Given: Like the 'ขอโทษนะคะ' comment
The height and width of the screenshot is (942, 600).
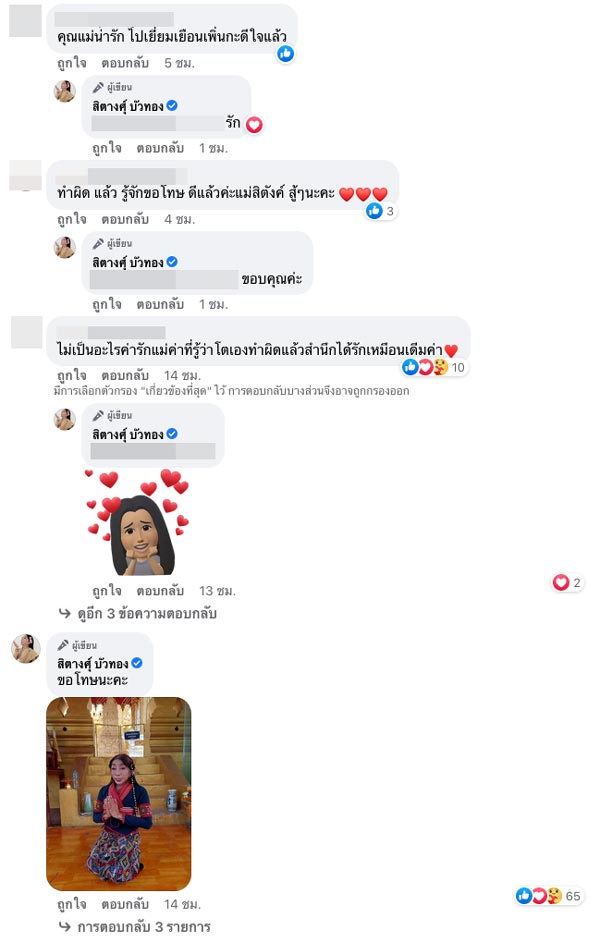Looking at the screenshot, I should click(x=70, y=904).
